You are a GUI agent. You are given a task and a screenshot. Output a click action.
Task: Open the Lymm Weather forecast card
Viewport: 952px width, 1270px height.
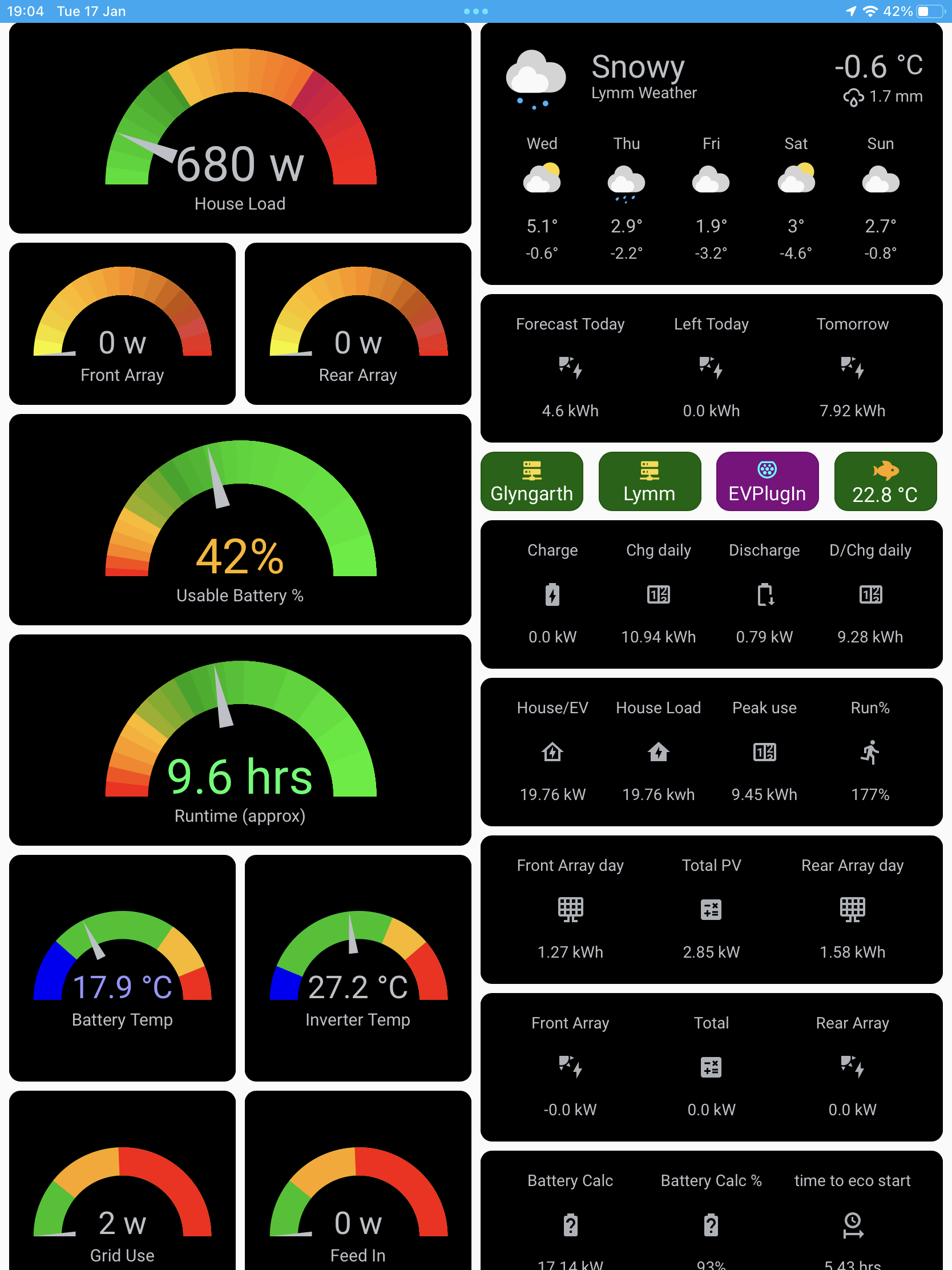pos(711,154)
